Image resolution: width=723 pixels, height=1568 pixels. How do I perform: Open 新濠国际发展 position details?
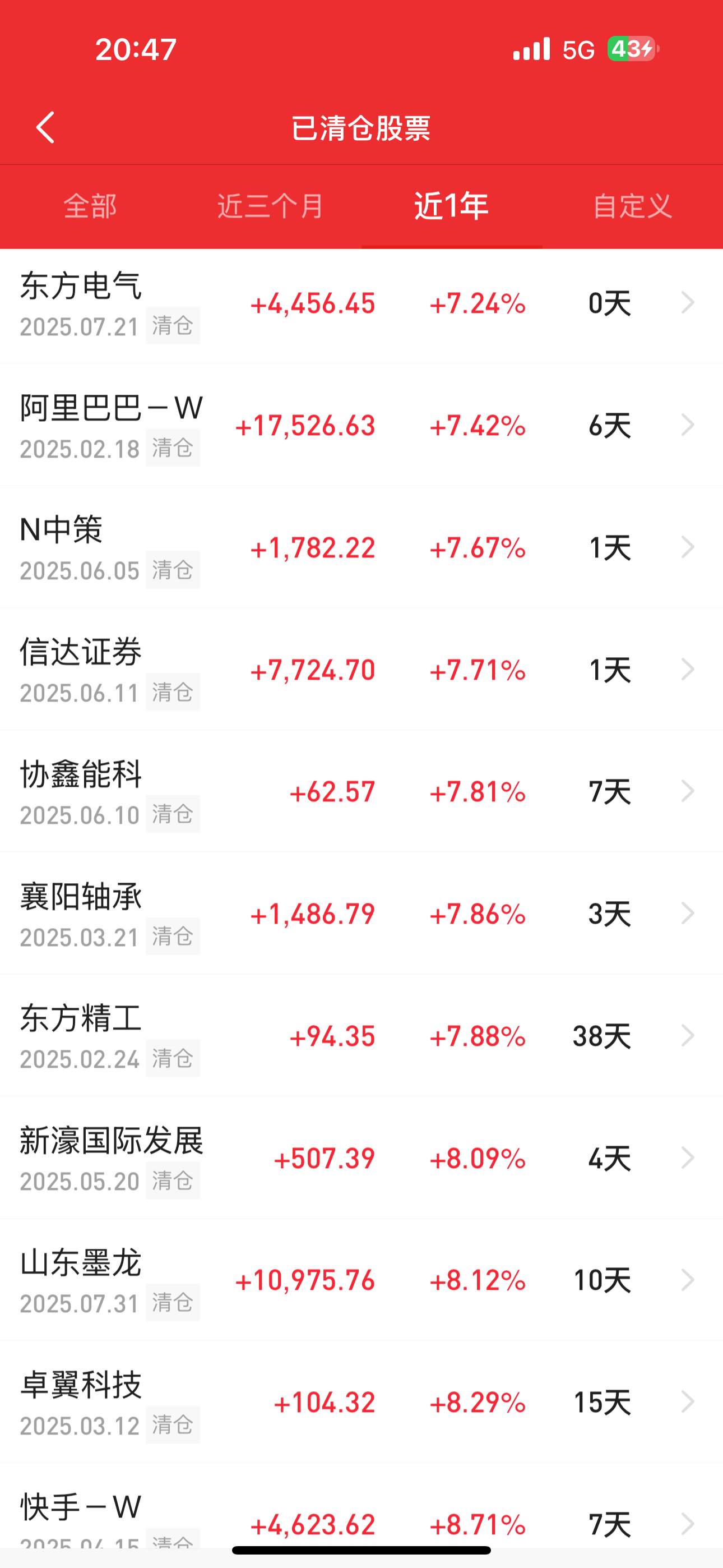(361, 1157)
